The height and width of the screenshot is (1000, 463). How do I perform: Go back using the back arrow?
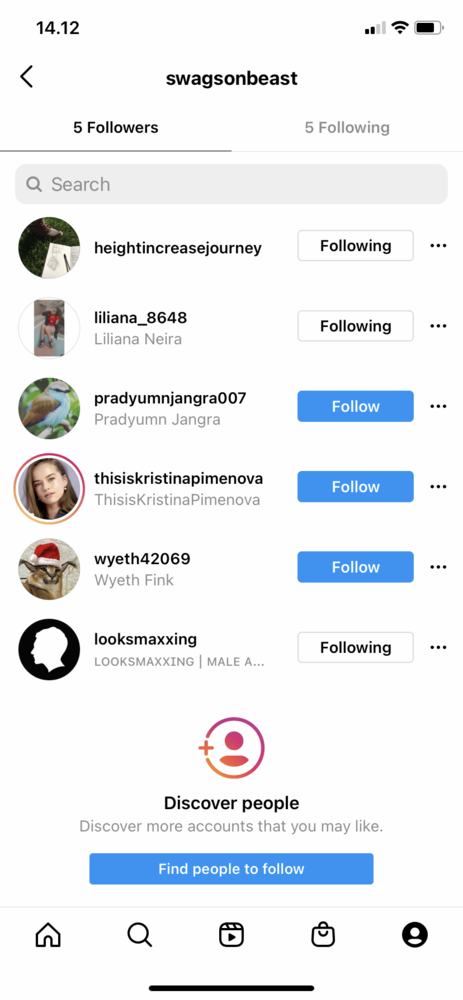(26, 77)
